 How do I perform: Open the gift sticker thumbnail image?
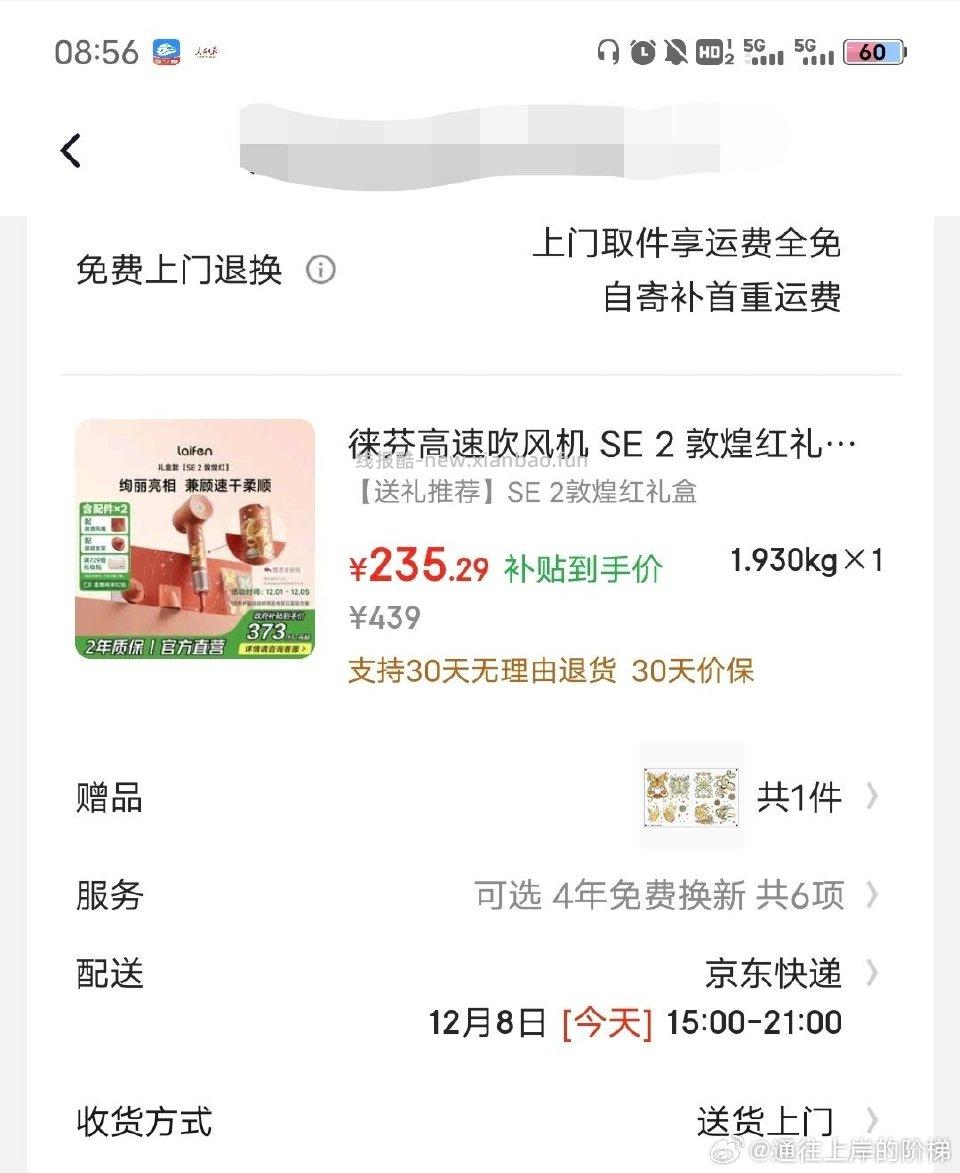click(690, 796)
